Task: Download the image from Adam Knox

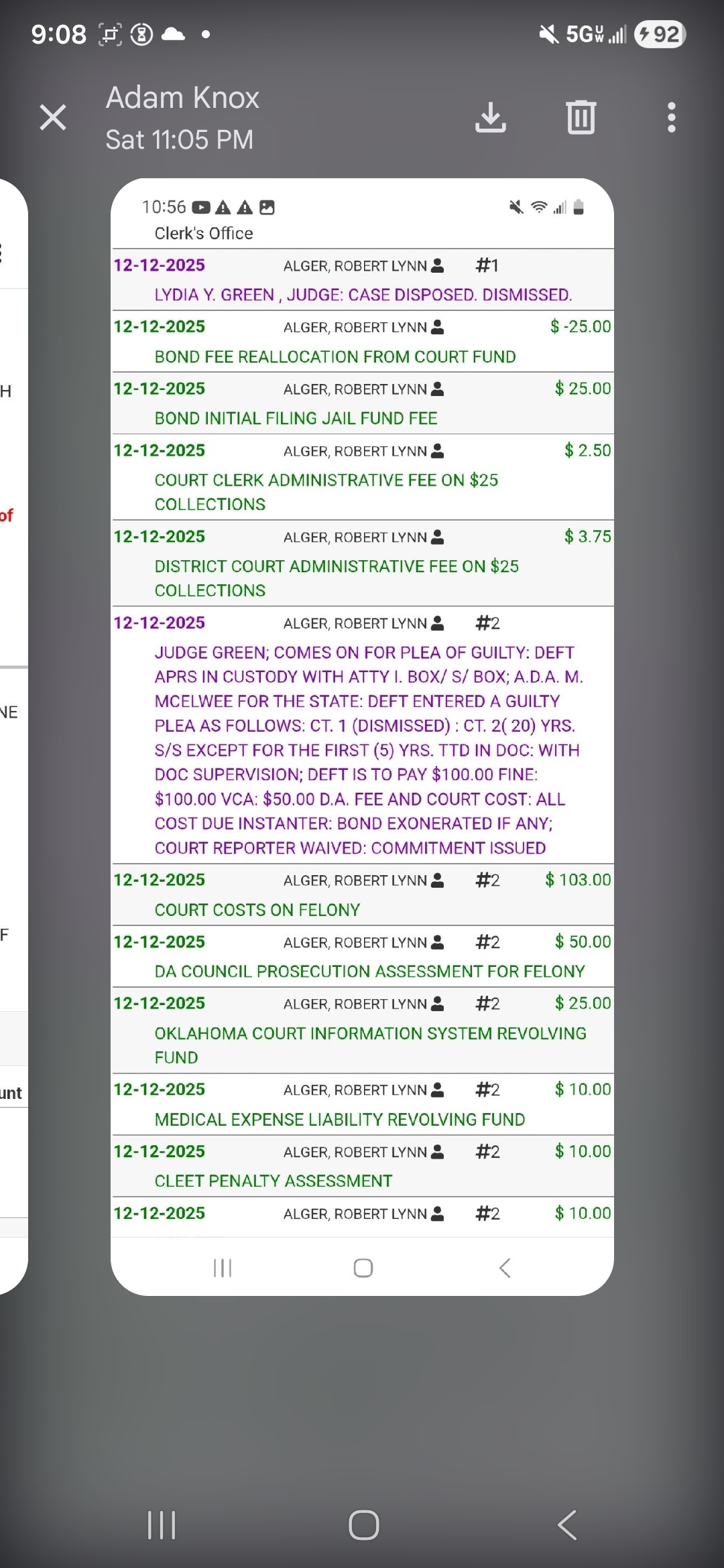Action: 490,118
